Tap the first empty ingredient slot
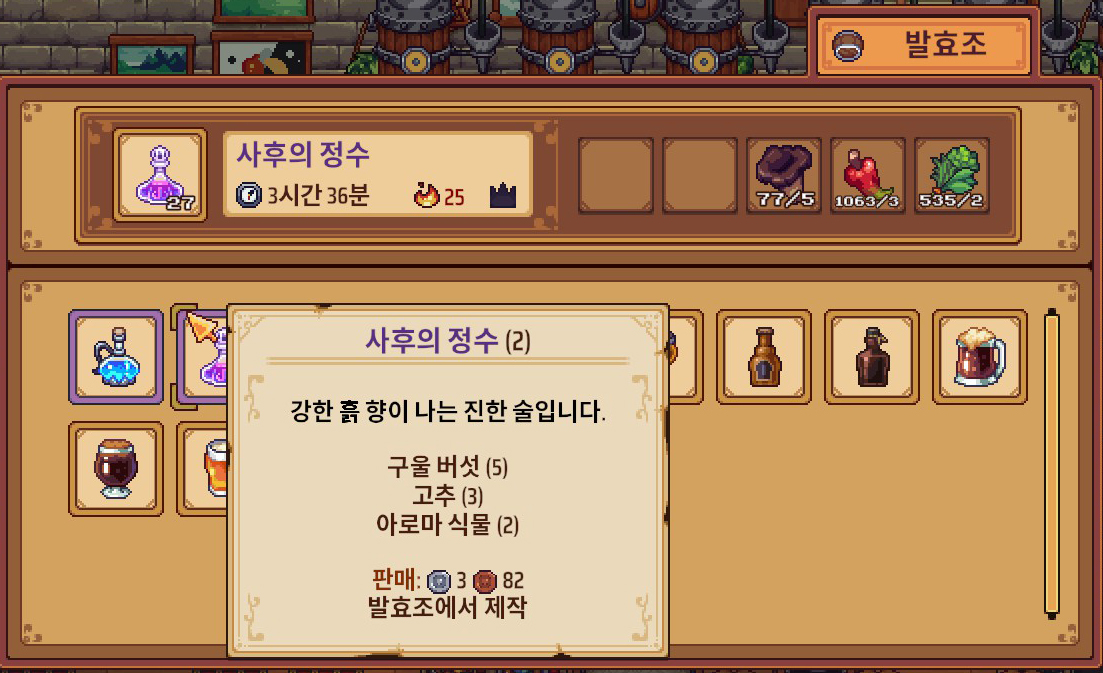 pyautogui.click(x=616, y=175)
